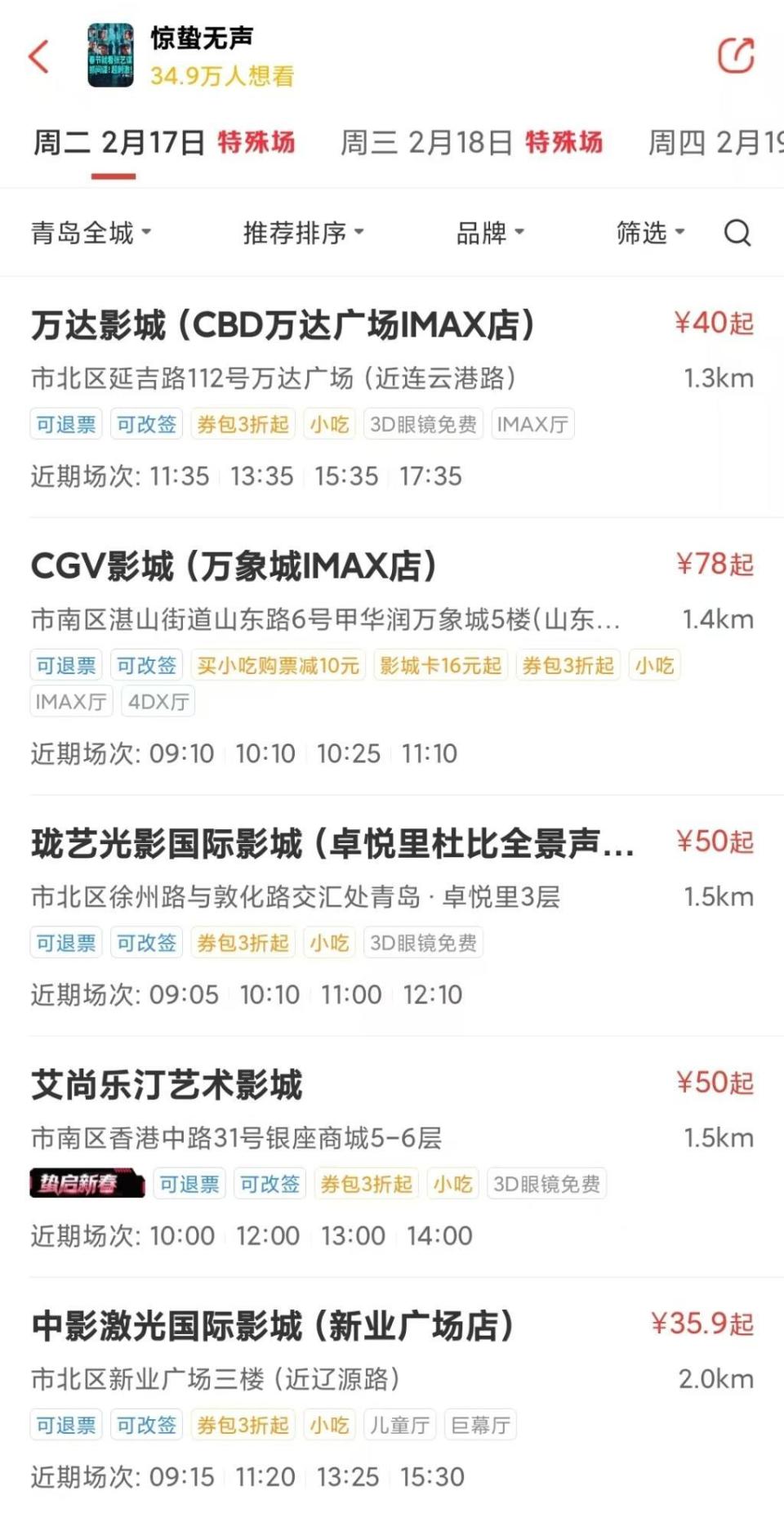Open the share icon top right
784x1518 pixels.
733,54
